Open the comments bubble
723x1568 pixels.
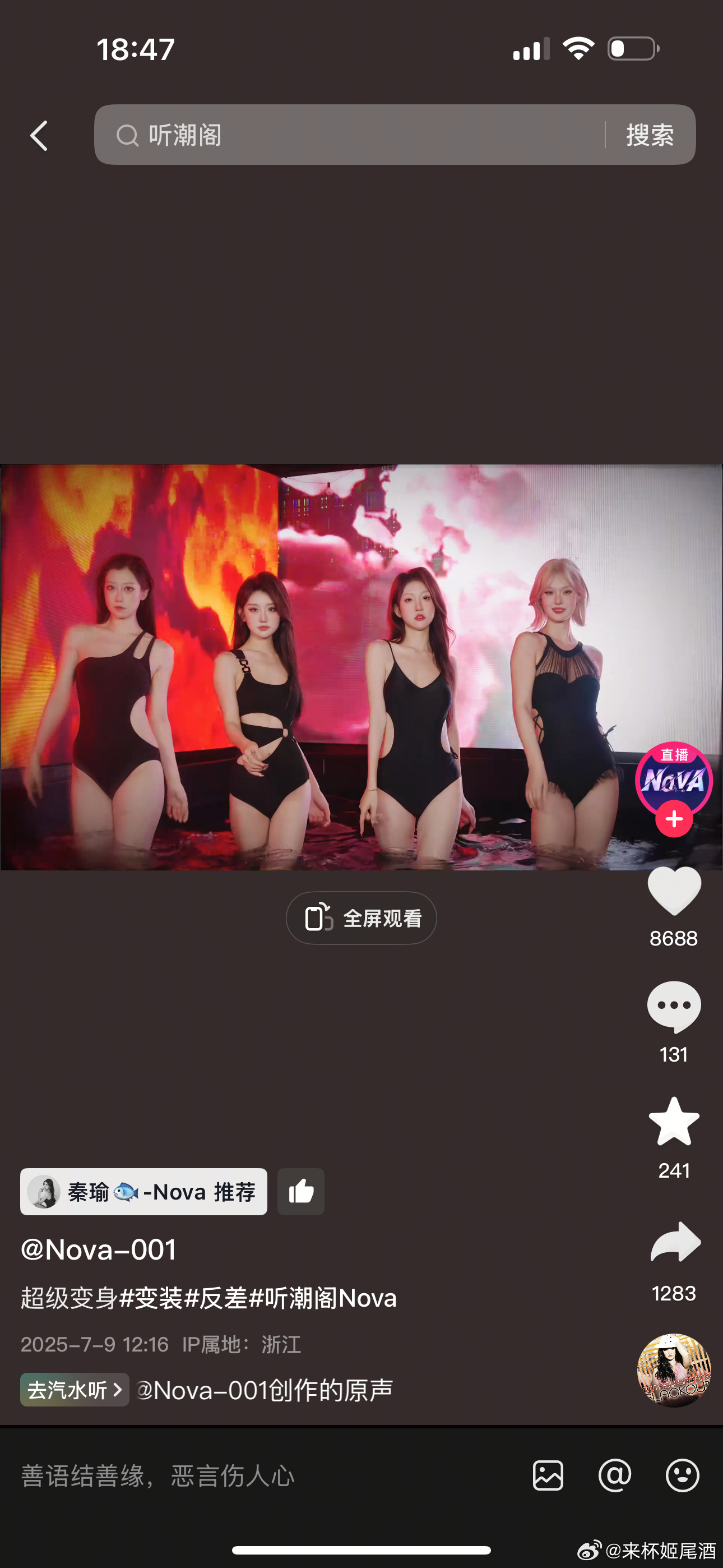[x=674, y=1007]
